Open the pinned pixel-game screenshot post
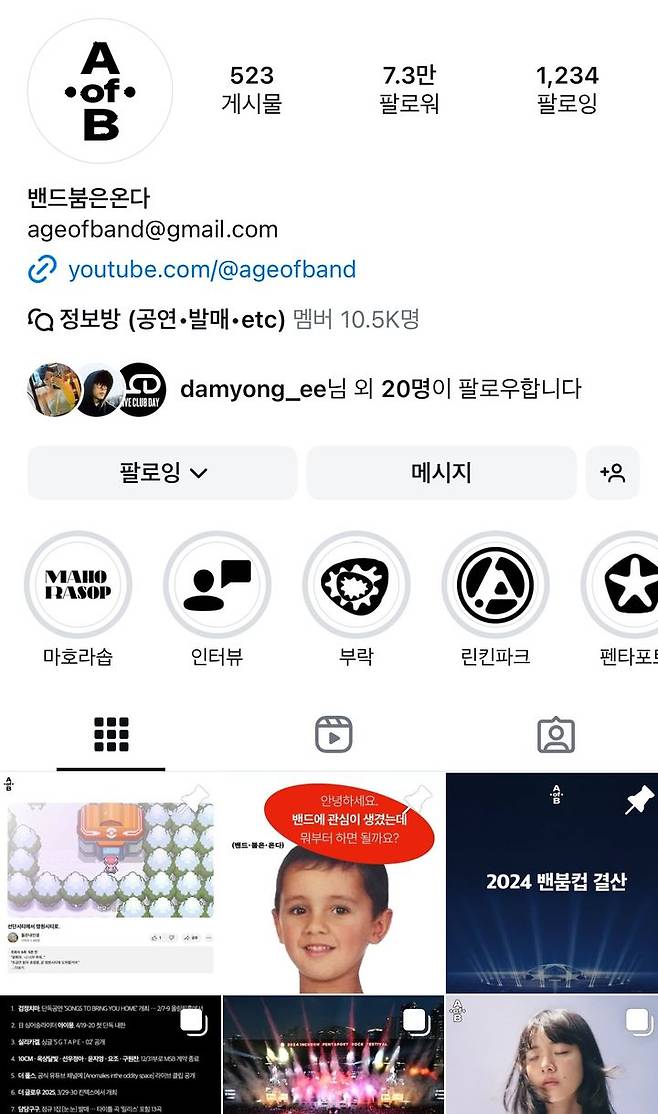The image size is (658, 1114). tap(110, 882)
